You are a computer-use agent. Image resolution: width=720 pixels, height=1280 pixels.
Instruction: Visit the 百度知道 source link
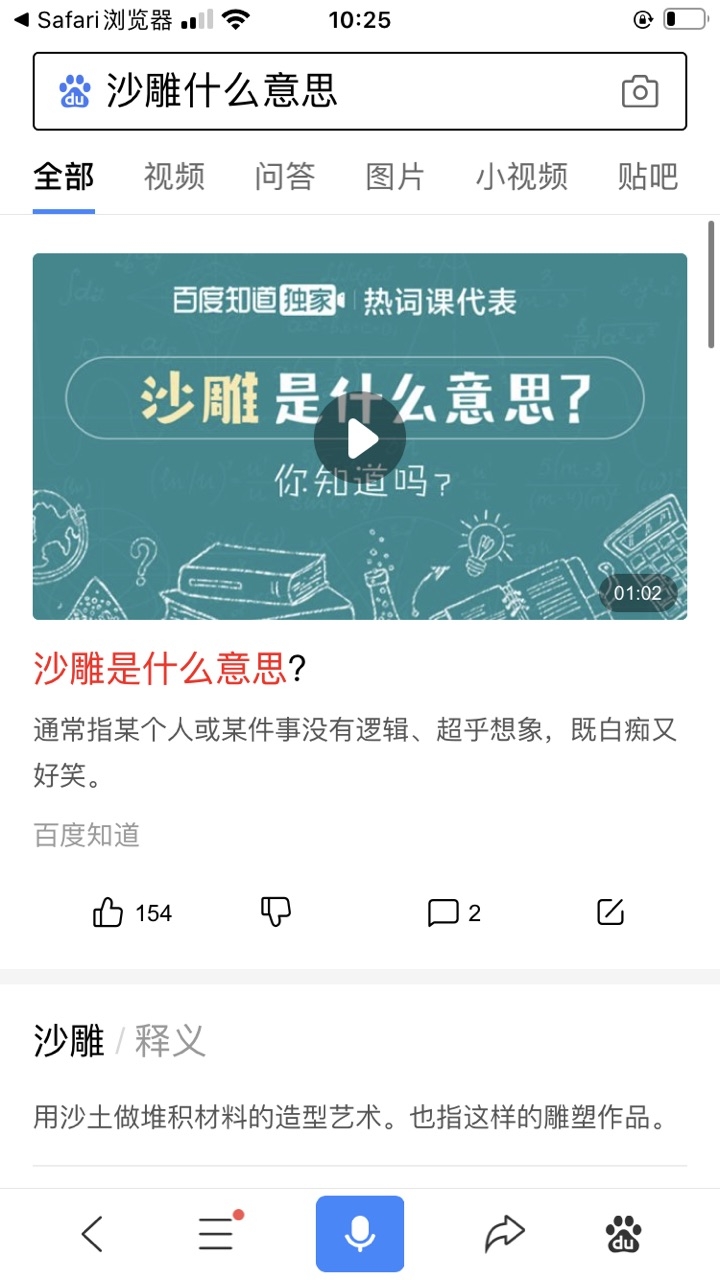pyautogui.click(x=86, y=836)
